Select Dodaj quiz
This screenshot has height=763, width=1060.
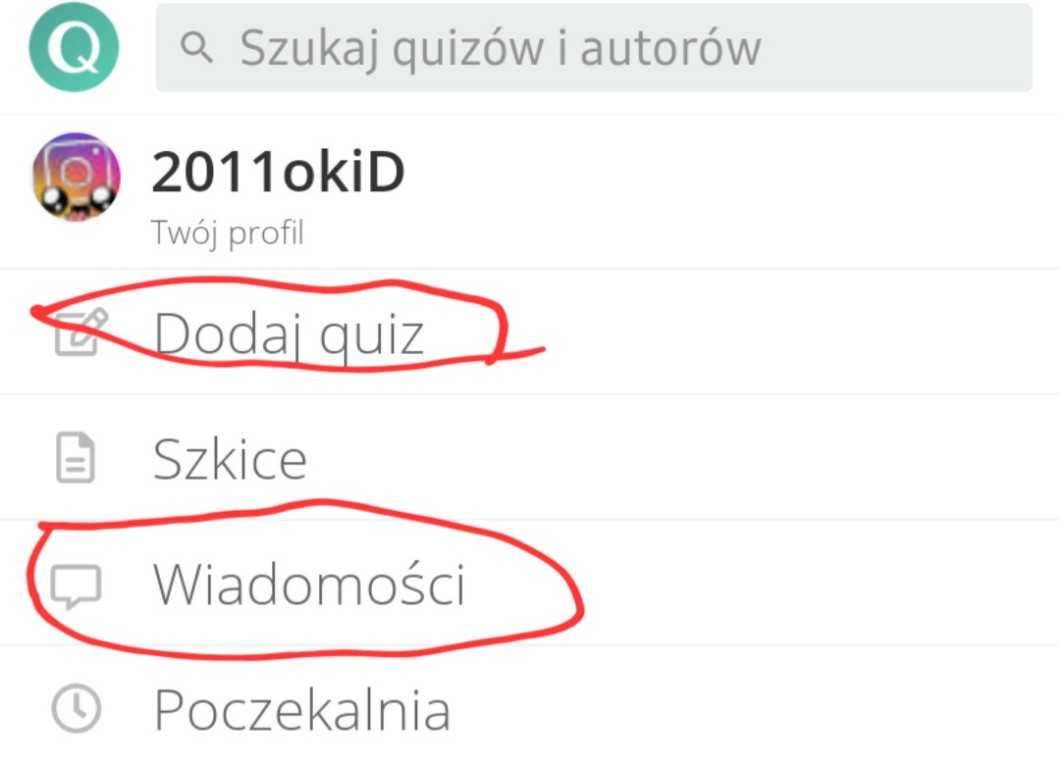288,335
